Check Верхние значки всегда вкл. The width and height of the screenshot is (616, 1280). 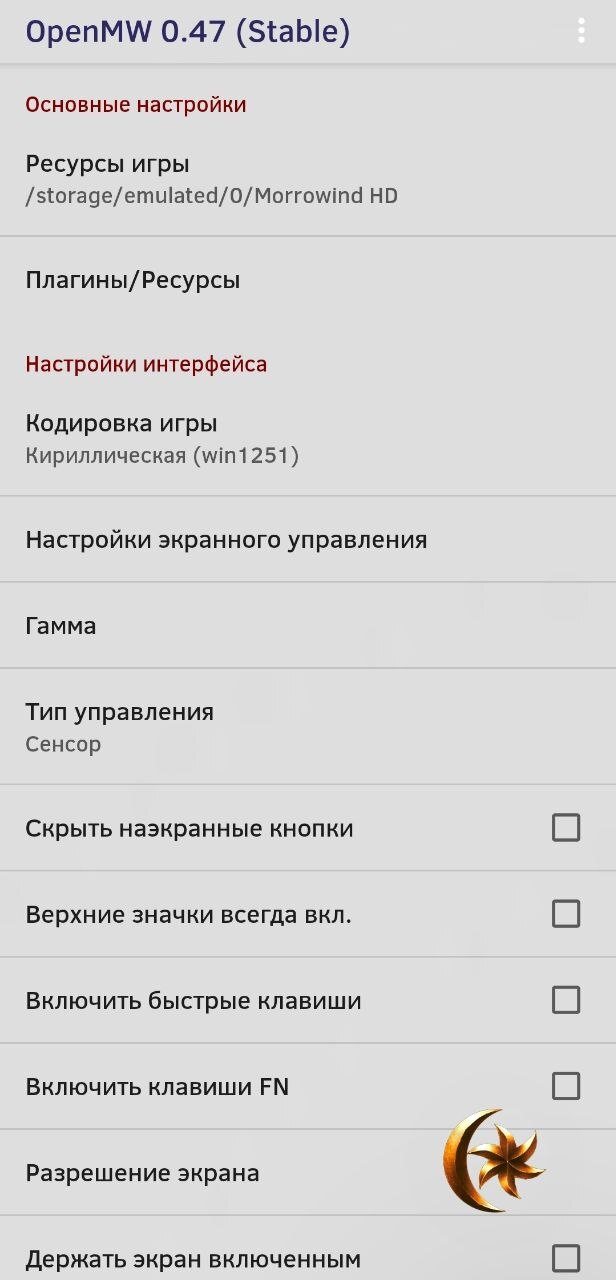566,914
